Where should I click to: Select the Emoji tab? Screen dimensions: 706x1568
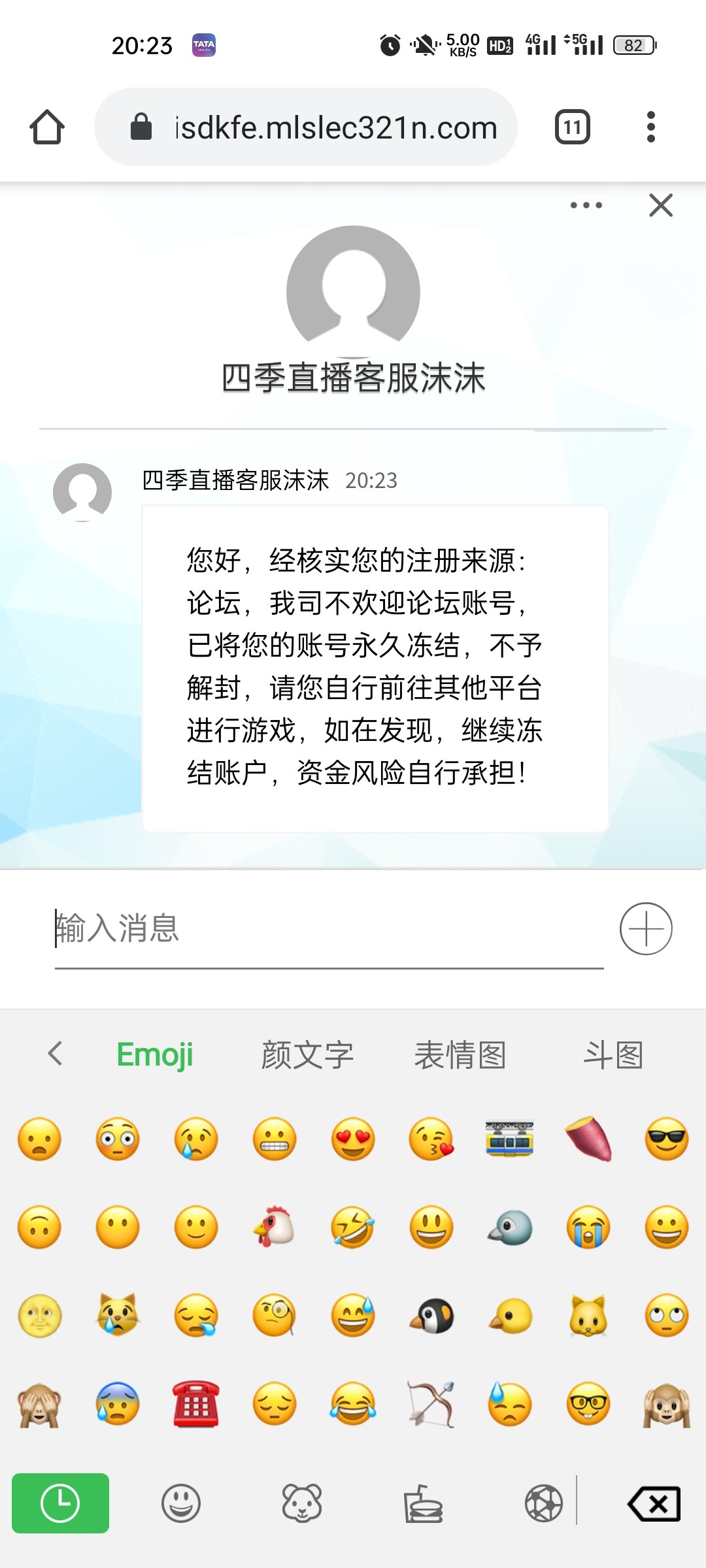pos(155,1055)
